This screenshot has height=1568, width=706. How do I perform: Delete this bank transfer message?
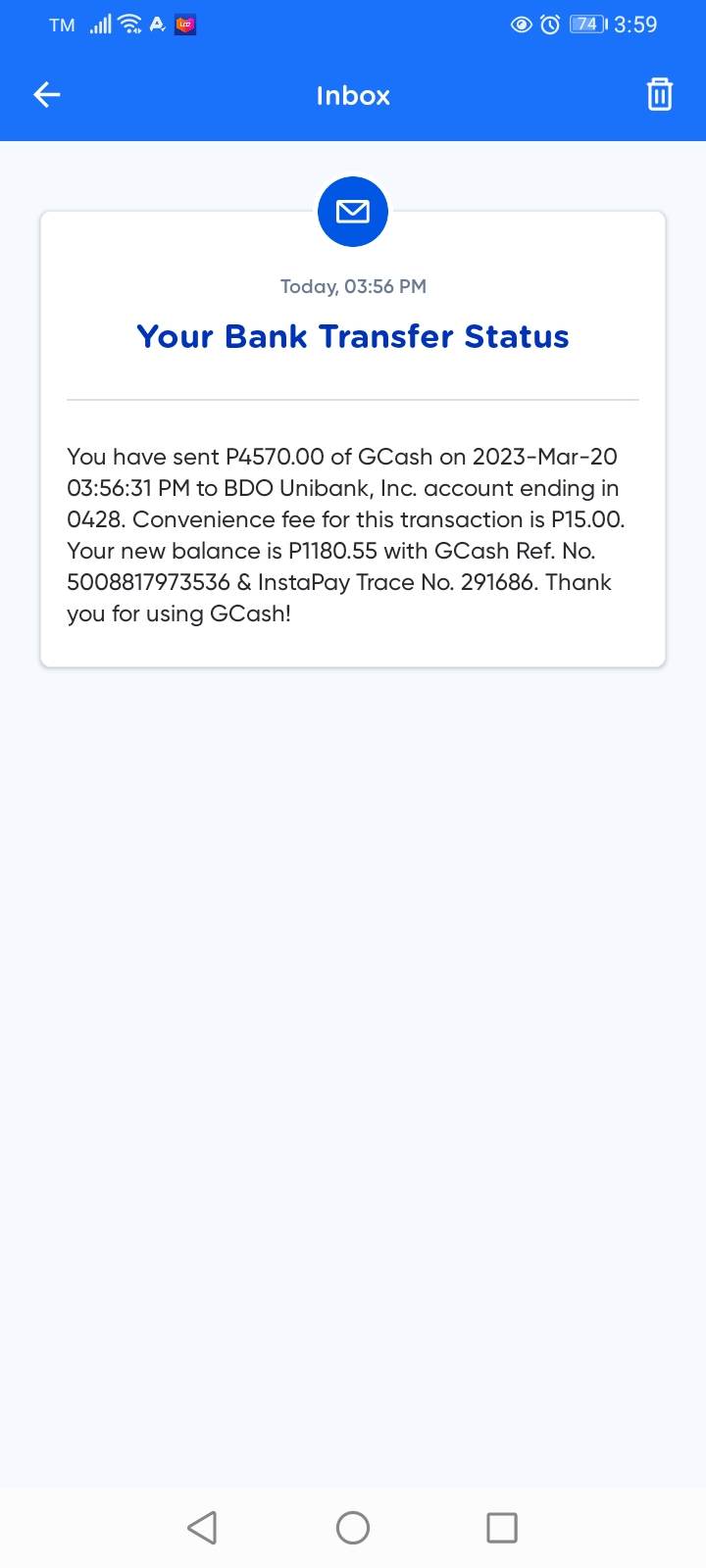pos(659,94)
